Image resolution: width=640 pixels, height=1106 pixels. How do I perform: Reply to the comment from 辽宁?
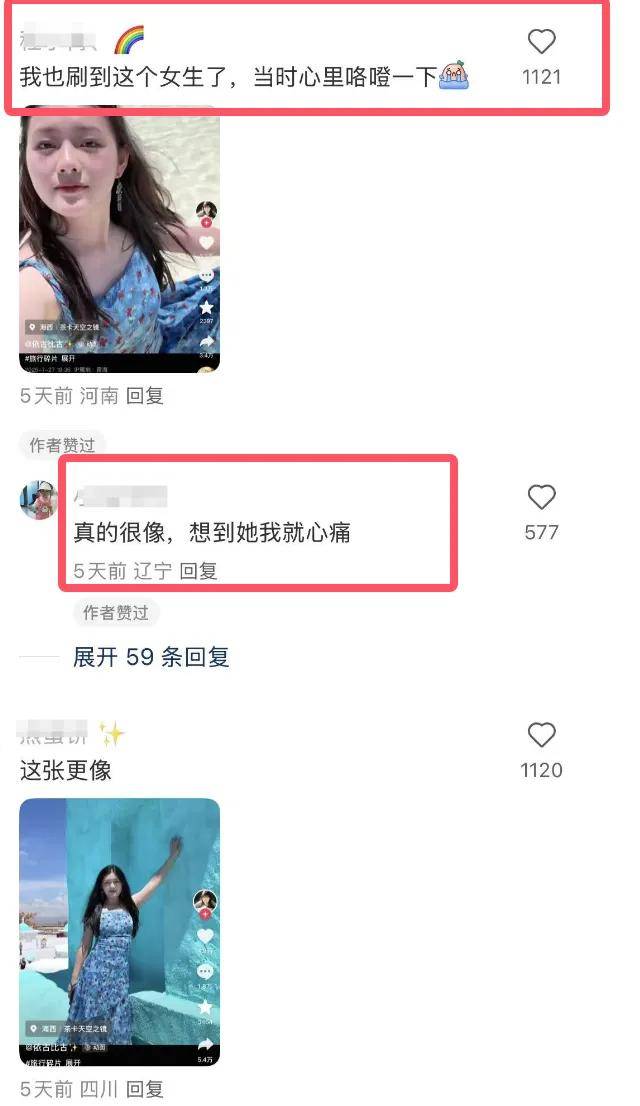click(198, 571)
